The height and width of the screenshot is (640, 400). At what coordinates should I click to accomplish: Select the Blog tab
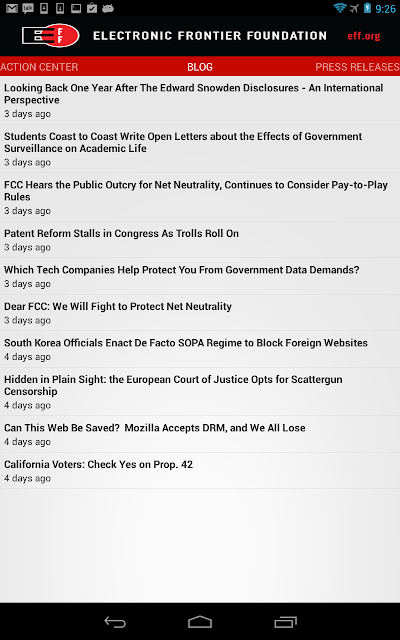[200, 67]
